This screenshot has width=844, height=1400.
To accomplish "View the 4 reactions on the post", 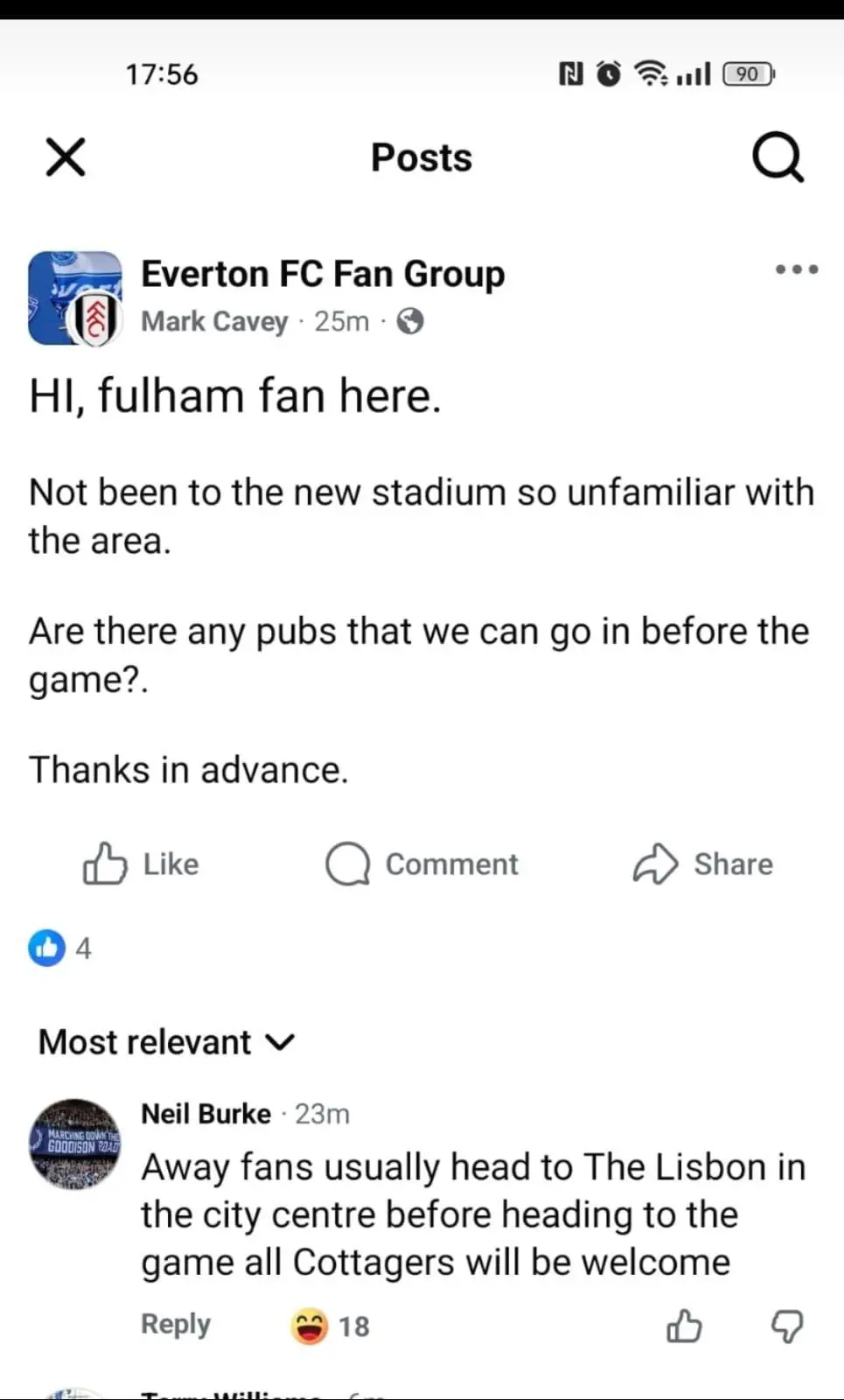I will tap(59, 948).
